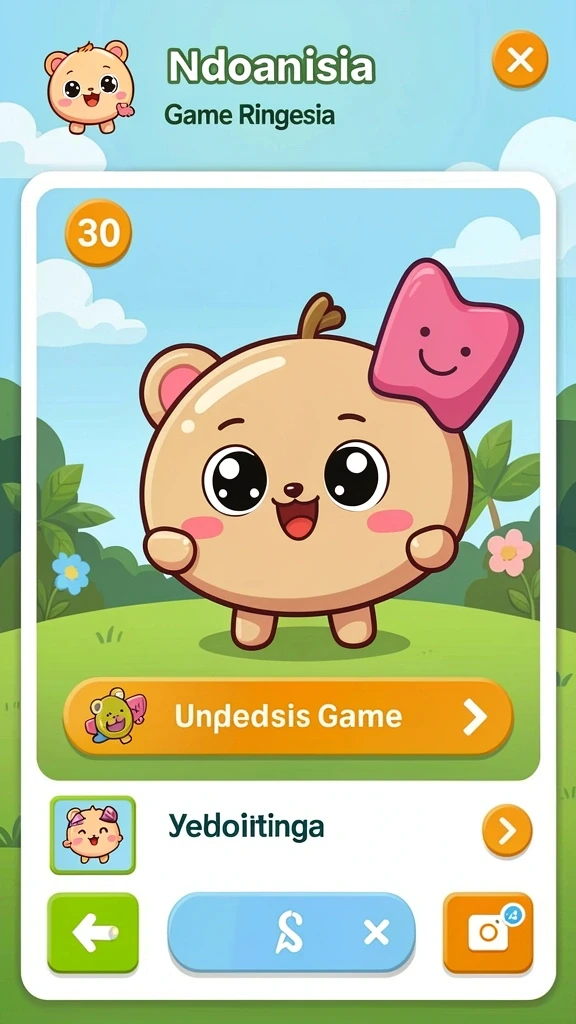The width and height of the screenshot is (576, 1024).
Task: Open the orange camera button
Action: [488, 933]
